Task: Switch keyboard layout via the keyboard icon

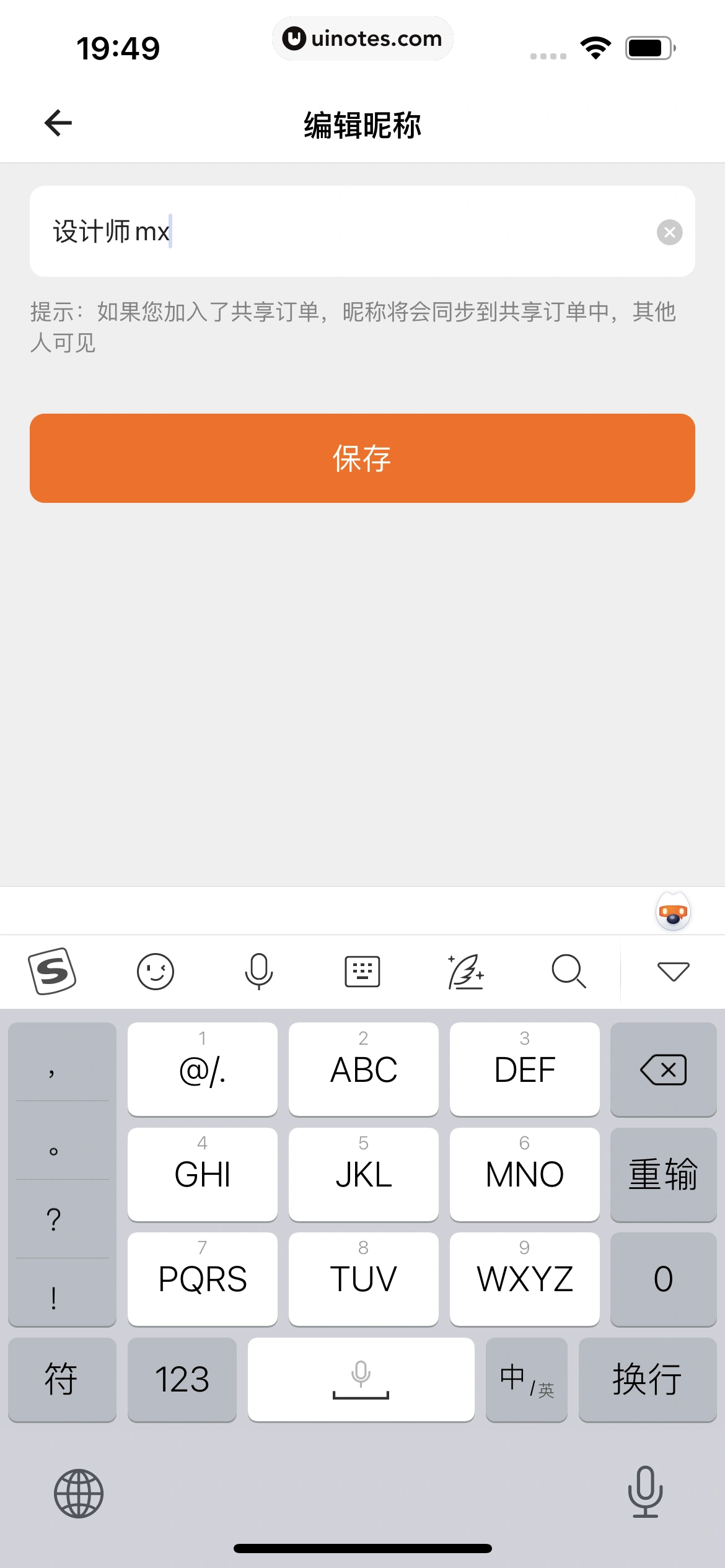Action: (362, 970)
